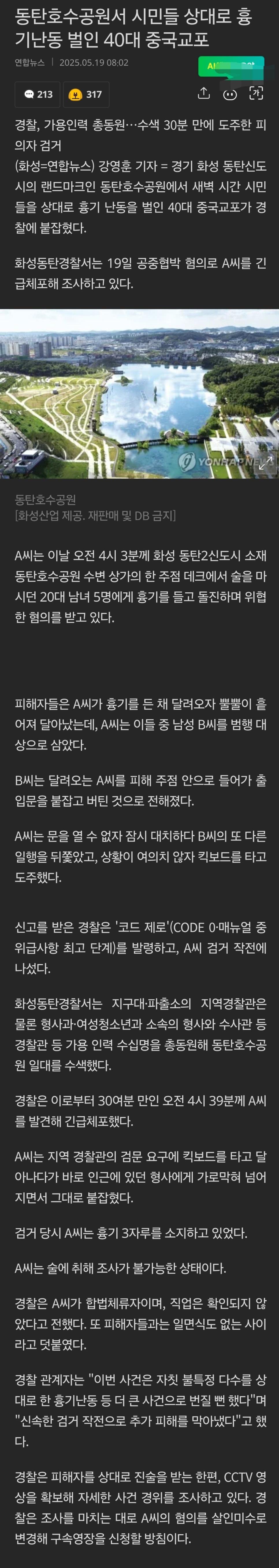This screenshot has height=1568, width=279.
Task: Open the 213 comments
Action: [38, 94]
